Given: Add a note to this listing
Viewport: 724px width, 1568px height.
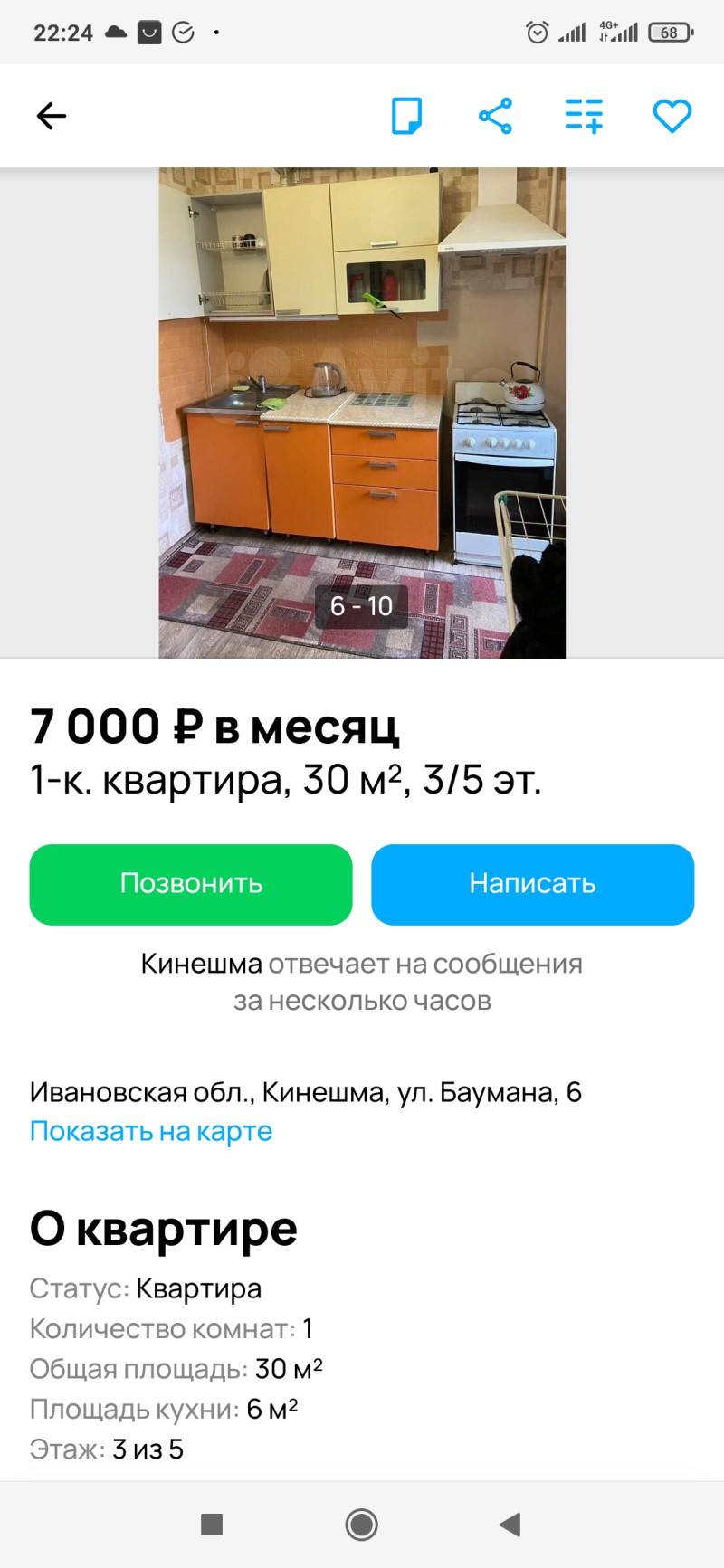Looking at the screenshot, I should 406,116.
